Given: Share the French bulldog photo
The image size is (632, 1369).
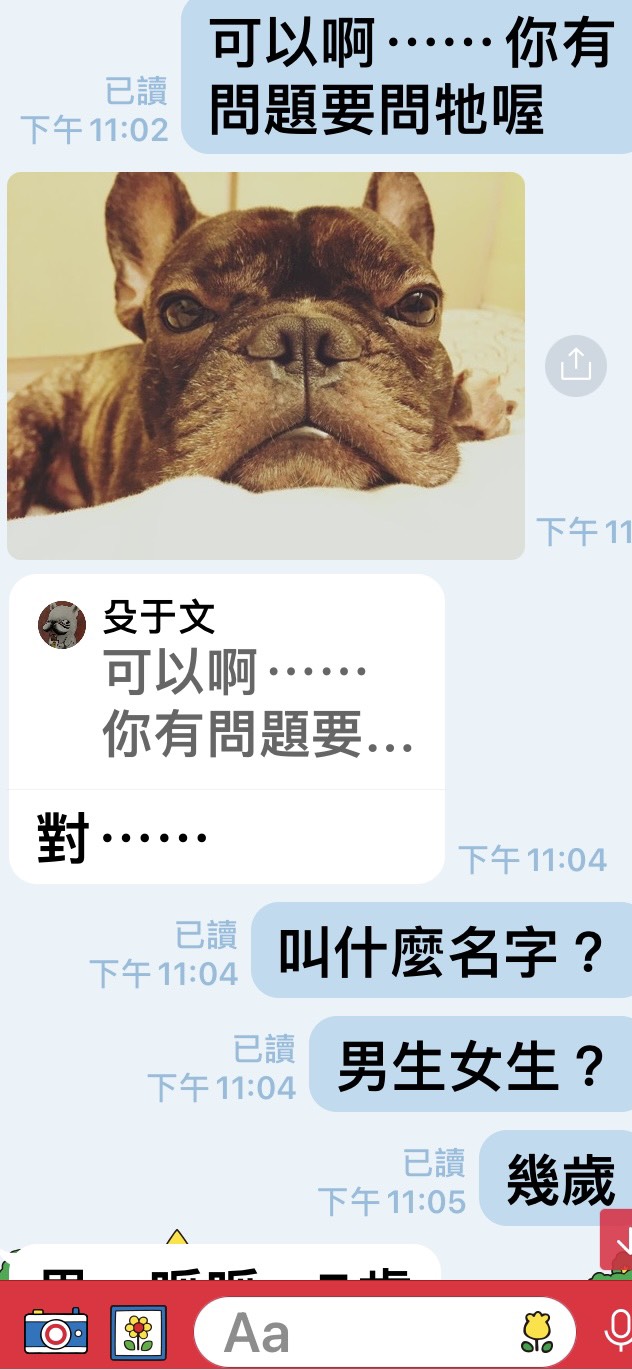Looking at the screenshot, I should coord(576,367).
